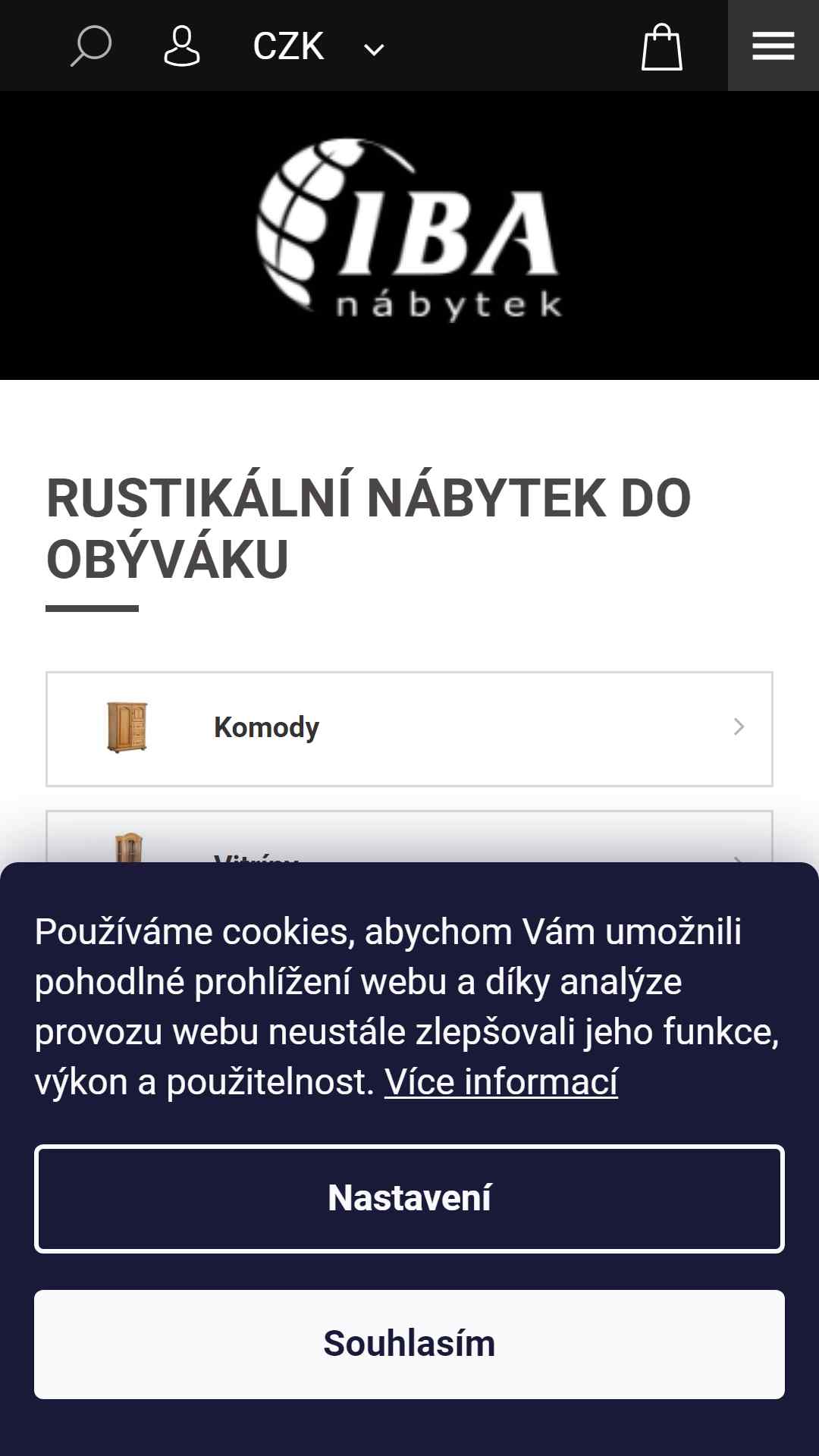Open the search magnifier icon

point(91,45)
